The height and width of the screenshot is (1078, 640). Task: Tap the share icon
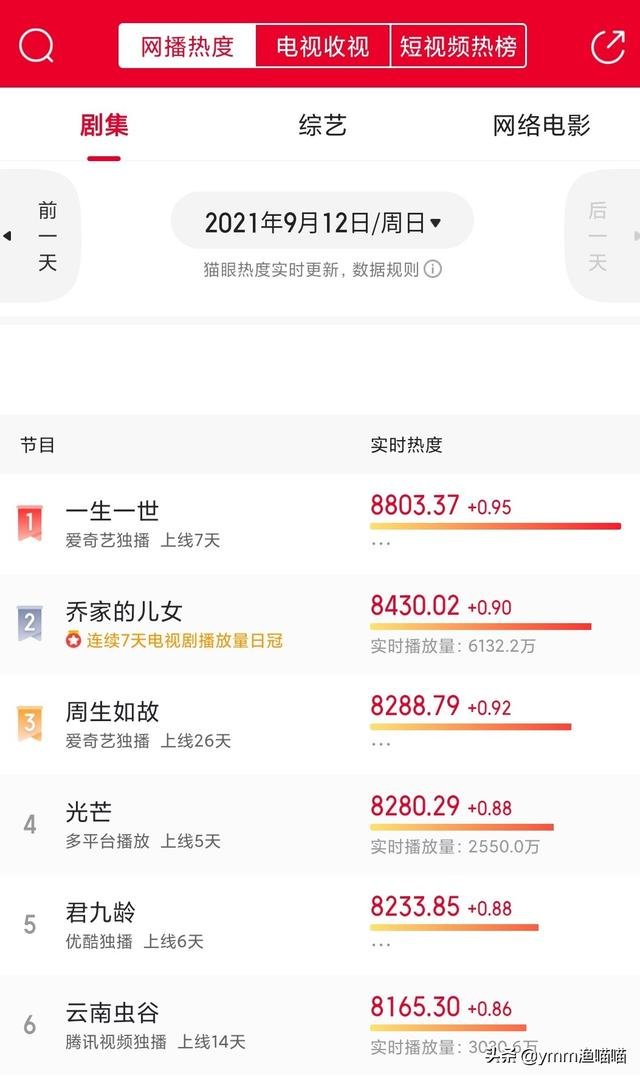click(x=608, y=46)
